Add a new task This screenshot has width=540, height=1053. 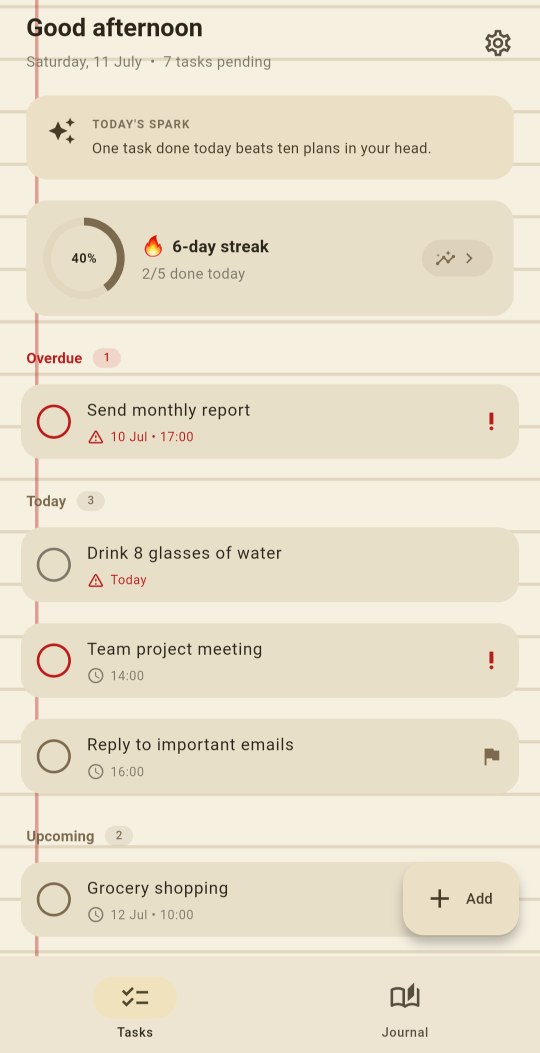point(461,899)
